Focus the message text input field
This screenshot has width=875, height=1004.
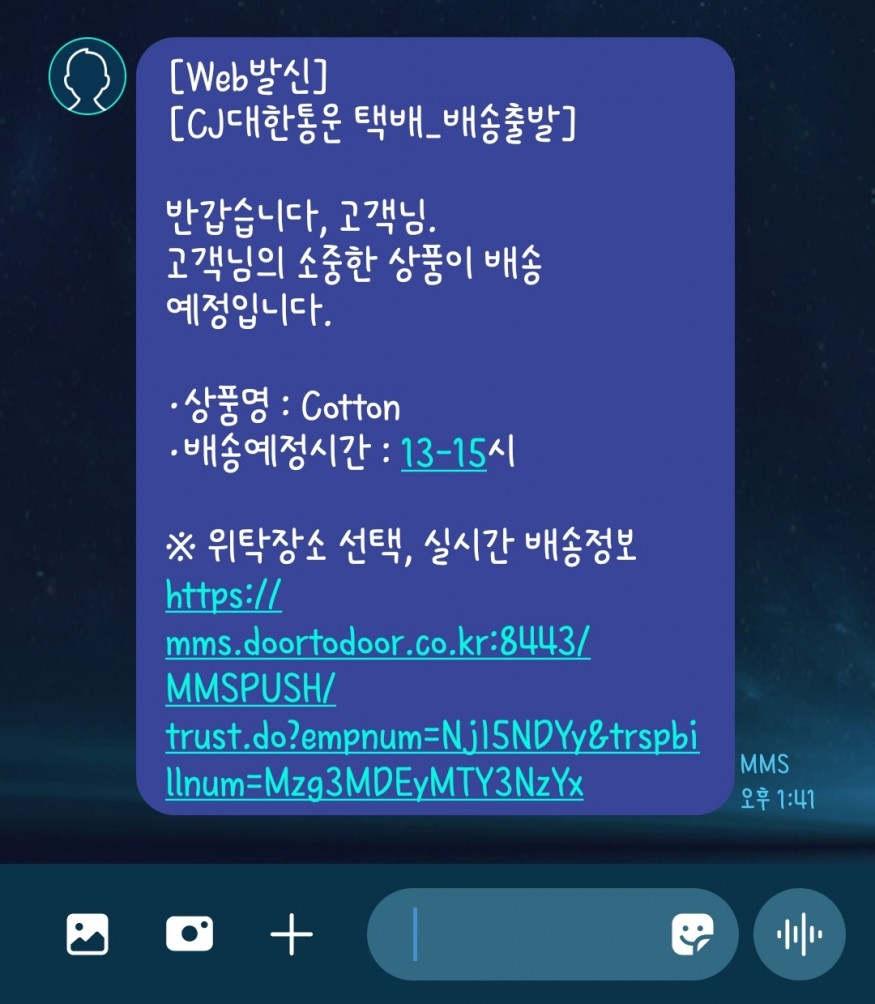pos(530,935)
